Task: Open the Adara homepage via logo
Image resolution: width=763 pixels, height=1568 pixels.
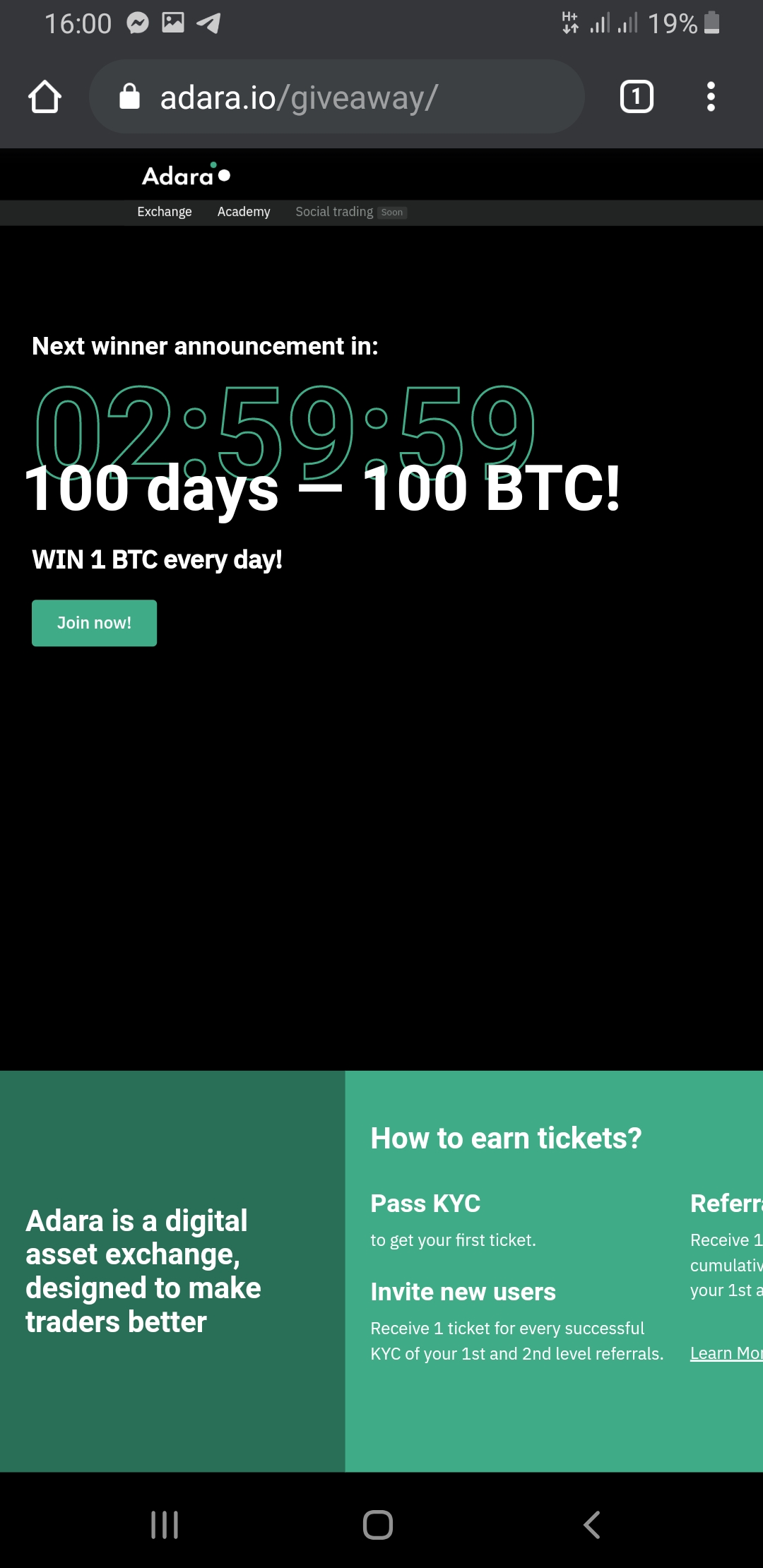Action: tap(186, 175)
